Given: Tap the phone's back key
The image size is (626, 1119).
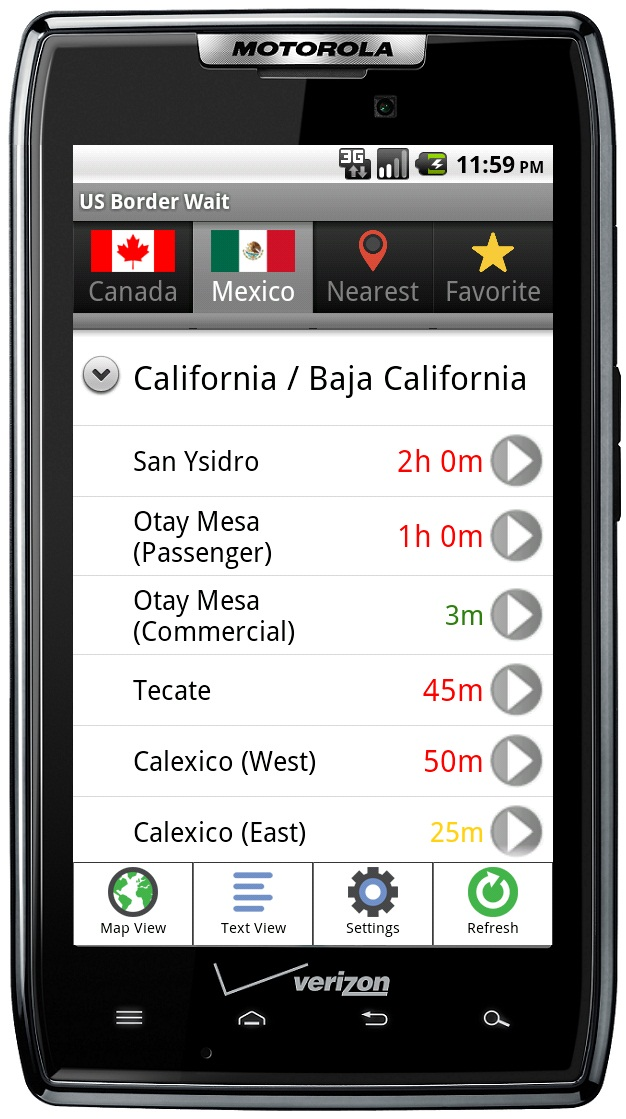Looking at the screenshot, I should [374, 1018].
